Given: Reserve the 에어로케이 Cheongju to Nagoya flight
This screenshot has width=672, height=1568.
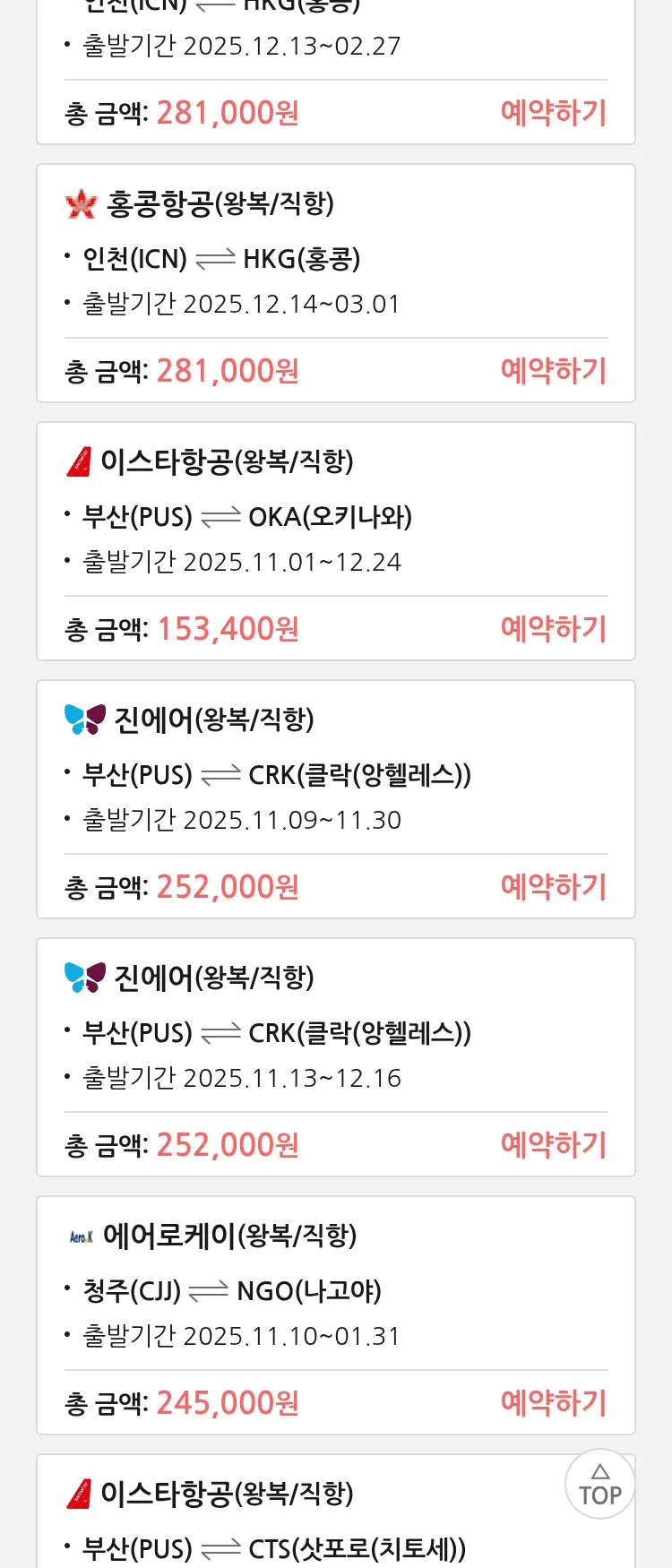Looking at the screenshot, I should click(x=553, y=1403).
